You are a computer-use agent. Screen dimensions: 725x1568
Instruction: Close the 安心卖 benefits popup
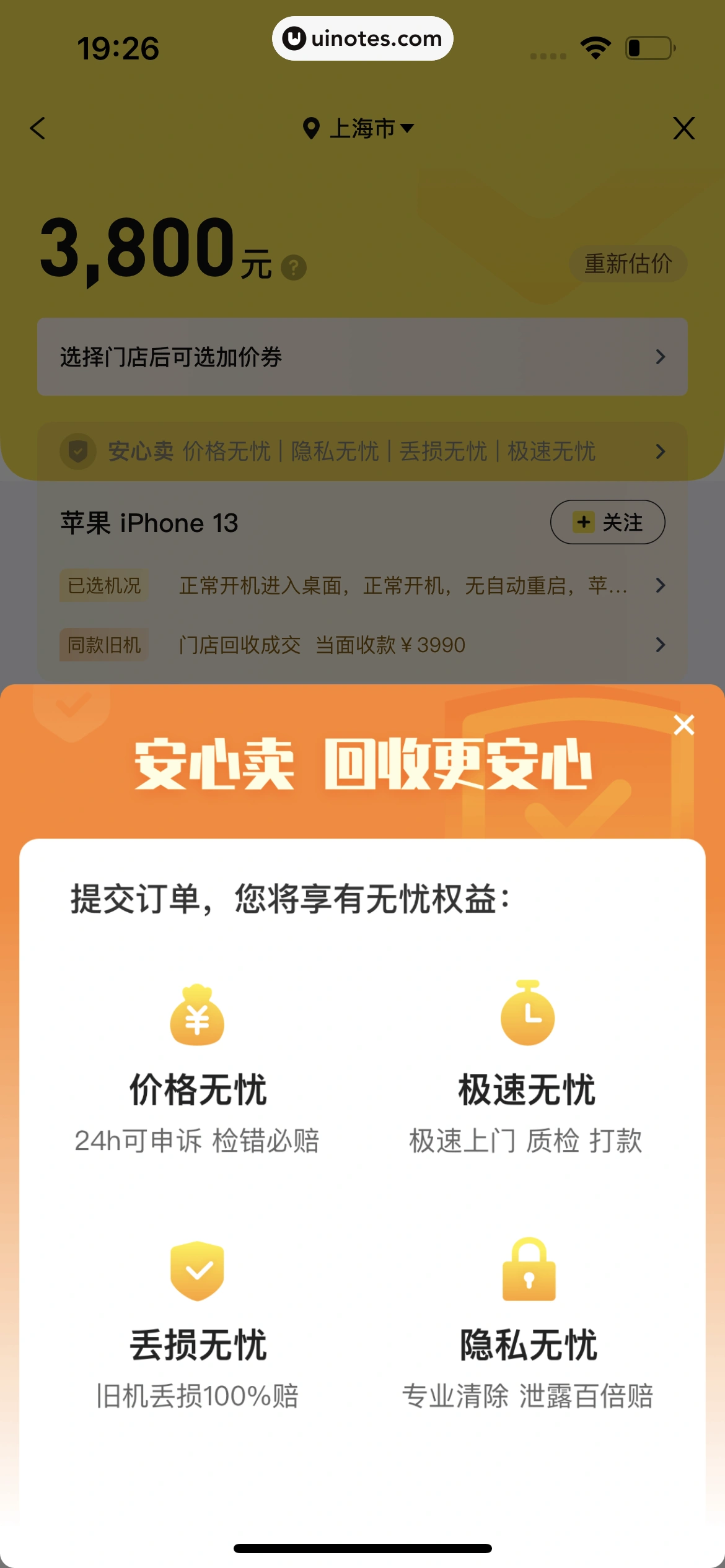point(683,725)
